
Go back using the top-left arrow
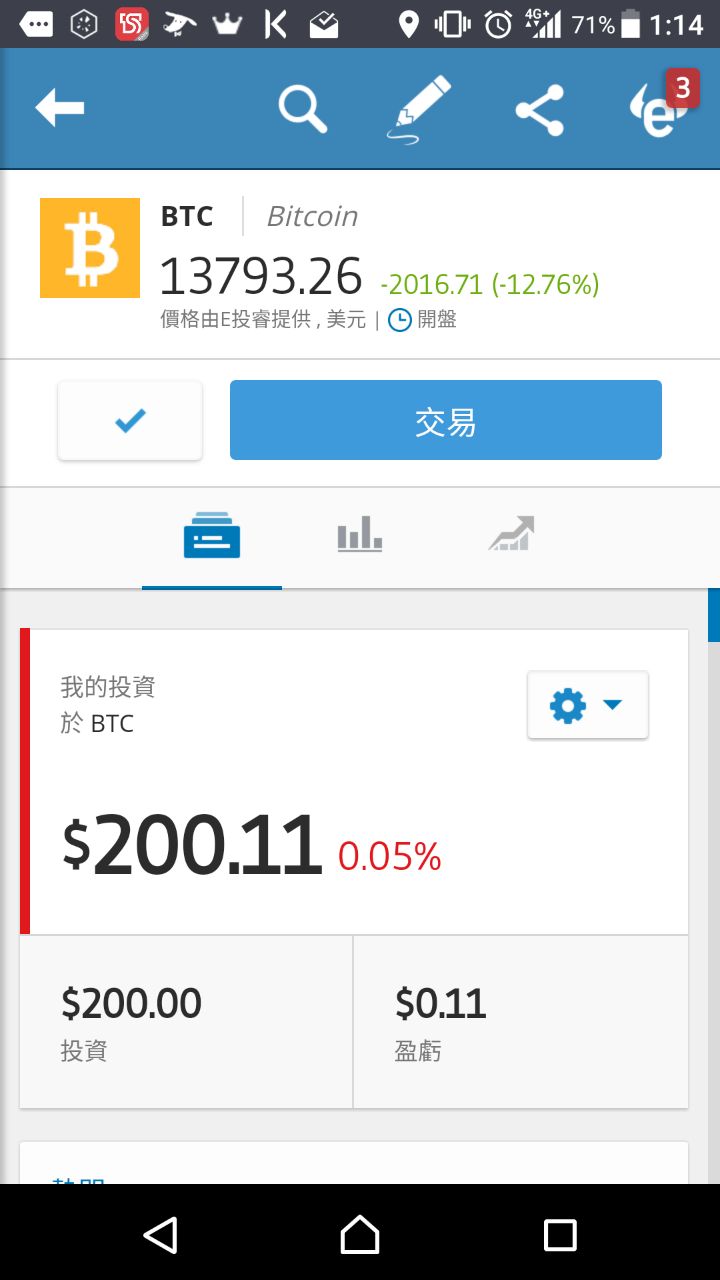[59, 108]
